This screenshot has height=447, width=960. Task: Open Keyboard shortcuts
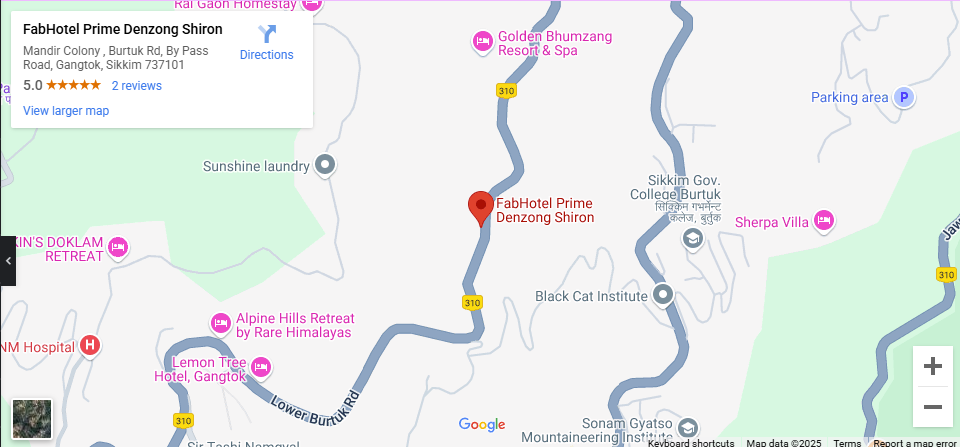click(x=690, y=442)
